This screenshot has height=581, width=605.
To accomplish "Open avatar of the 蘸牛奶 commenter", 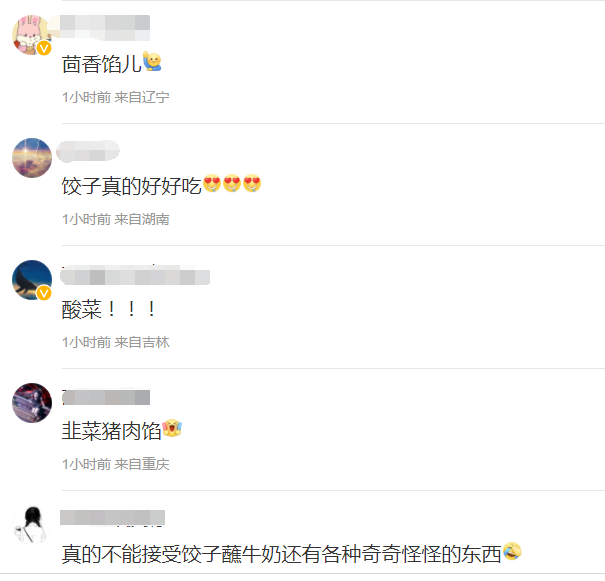I will point(31,524).
